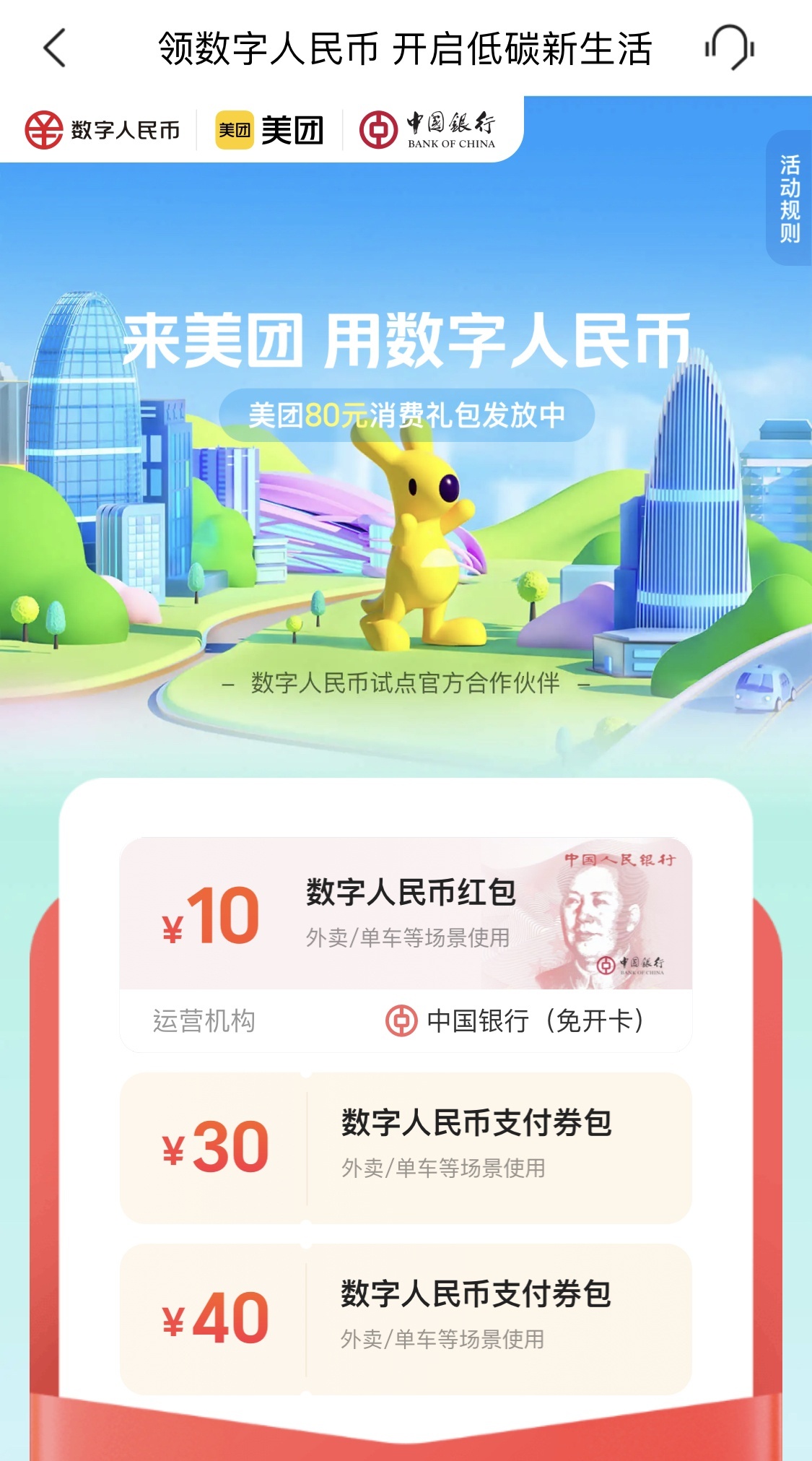Open the 活动规则 side tab

(789, 199)
